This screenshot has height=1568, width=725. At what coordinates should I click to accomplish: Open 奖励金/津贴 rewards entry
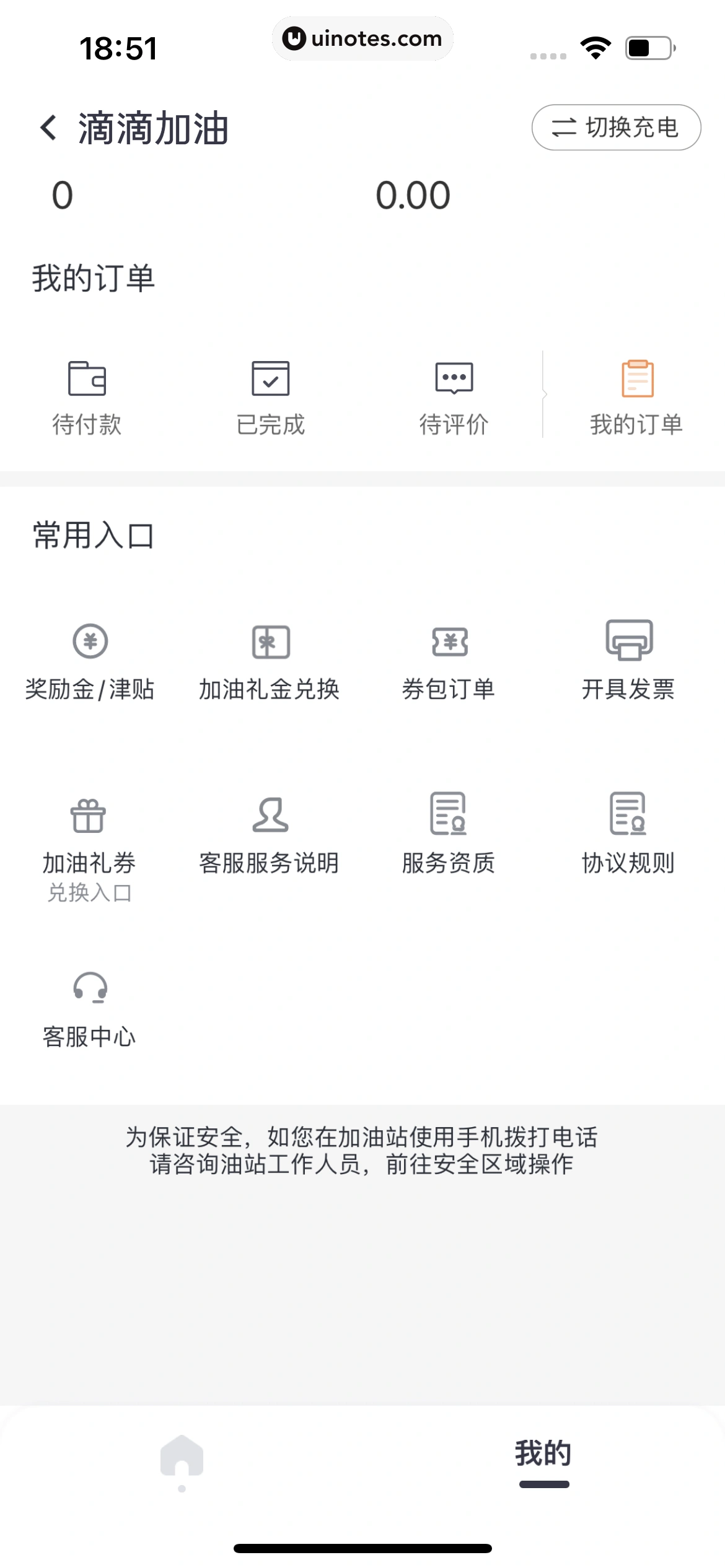(x=90, y=661)
